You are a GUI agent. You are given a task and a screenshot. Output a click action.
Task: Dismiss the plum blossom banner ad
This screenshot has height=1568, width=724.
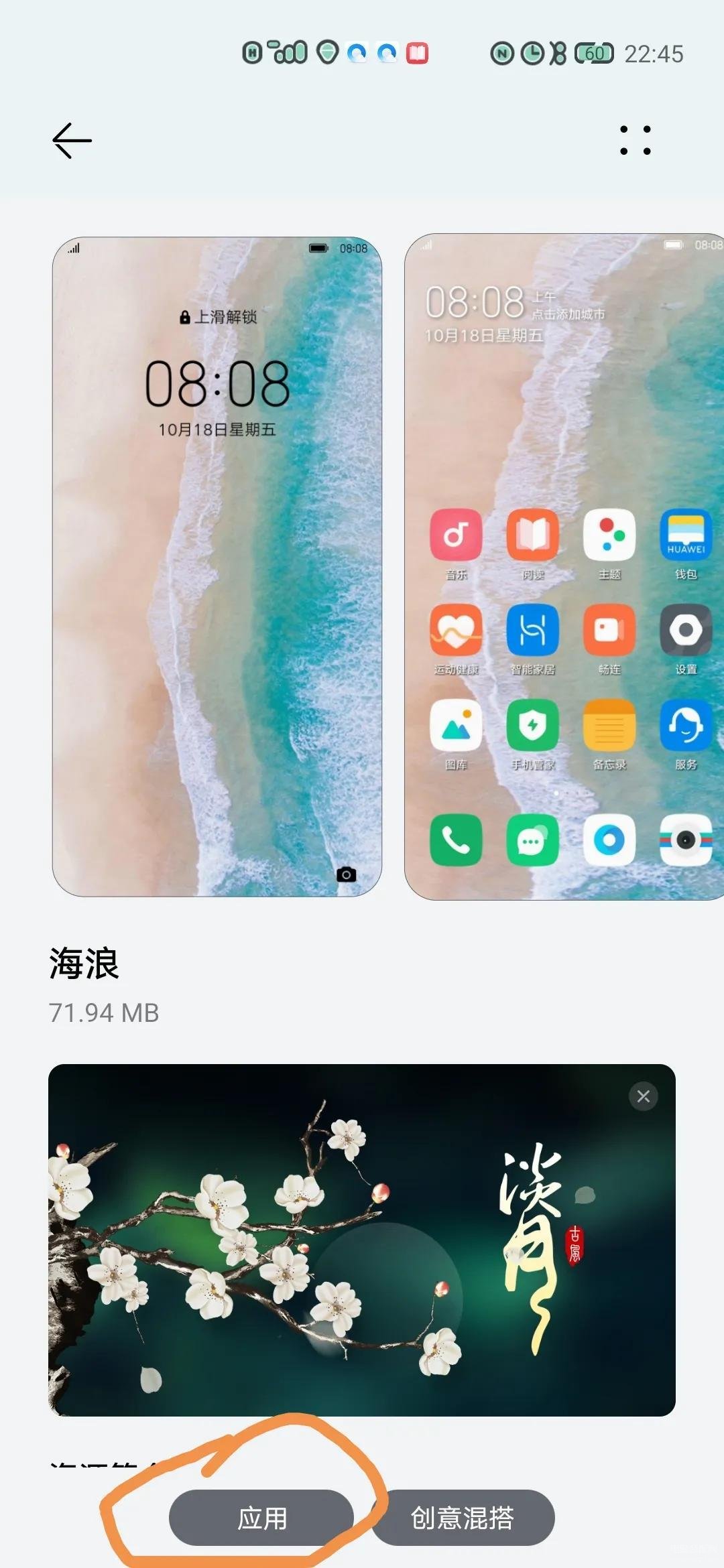(643, 1096)
